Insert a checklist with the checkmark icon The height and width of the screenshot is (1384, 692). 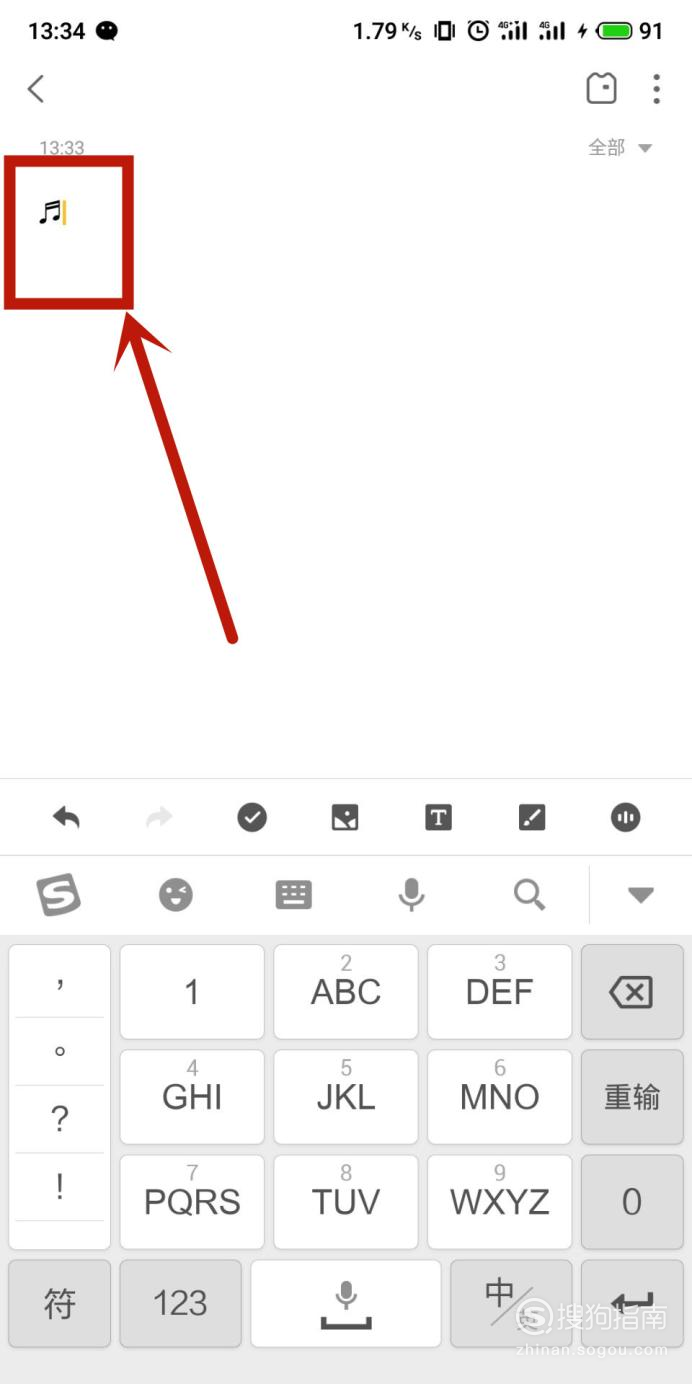252,818
